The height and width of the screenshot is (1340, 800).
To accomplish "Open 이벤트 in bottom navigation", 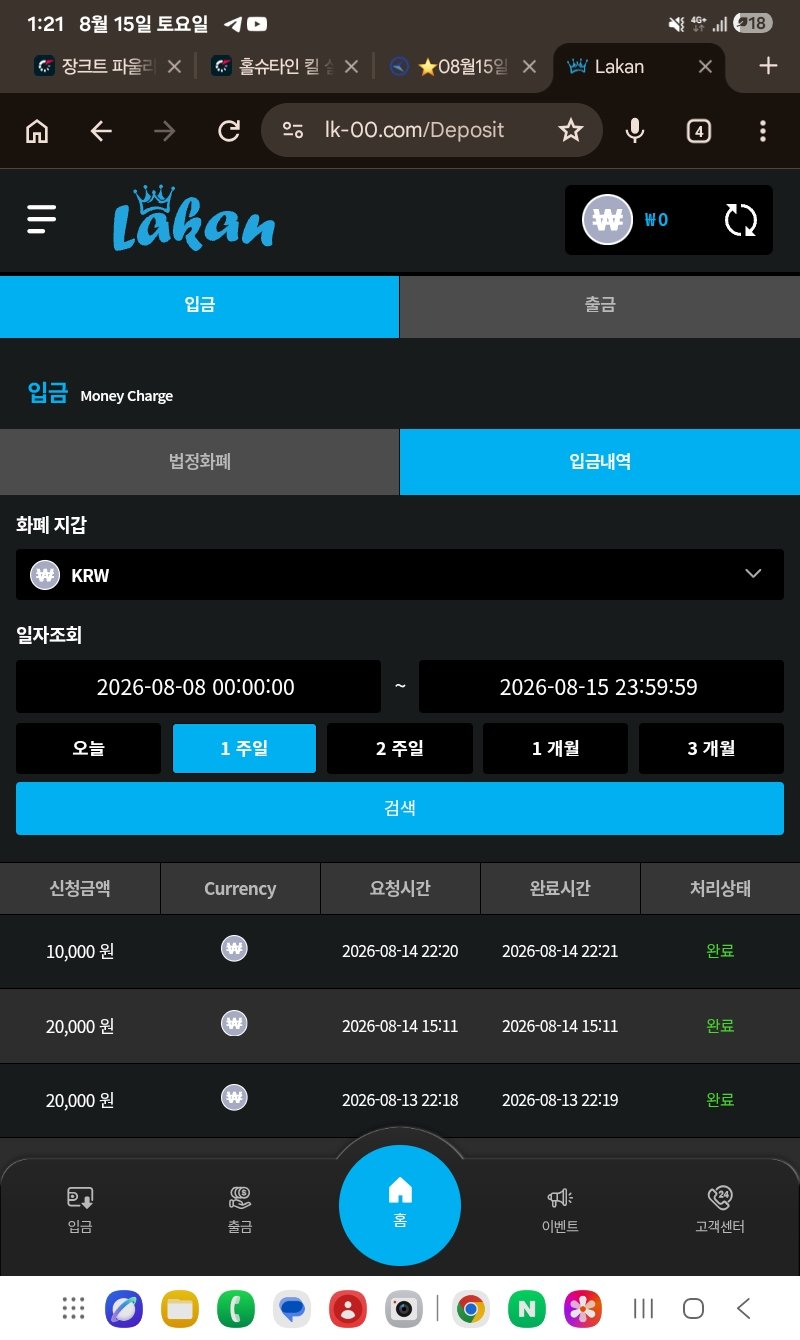I will coord(560,1210).
